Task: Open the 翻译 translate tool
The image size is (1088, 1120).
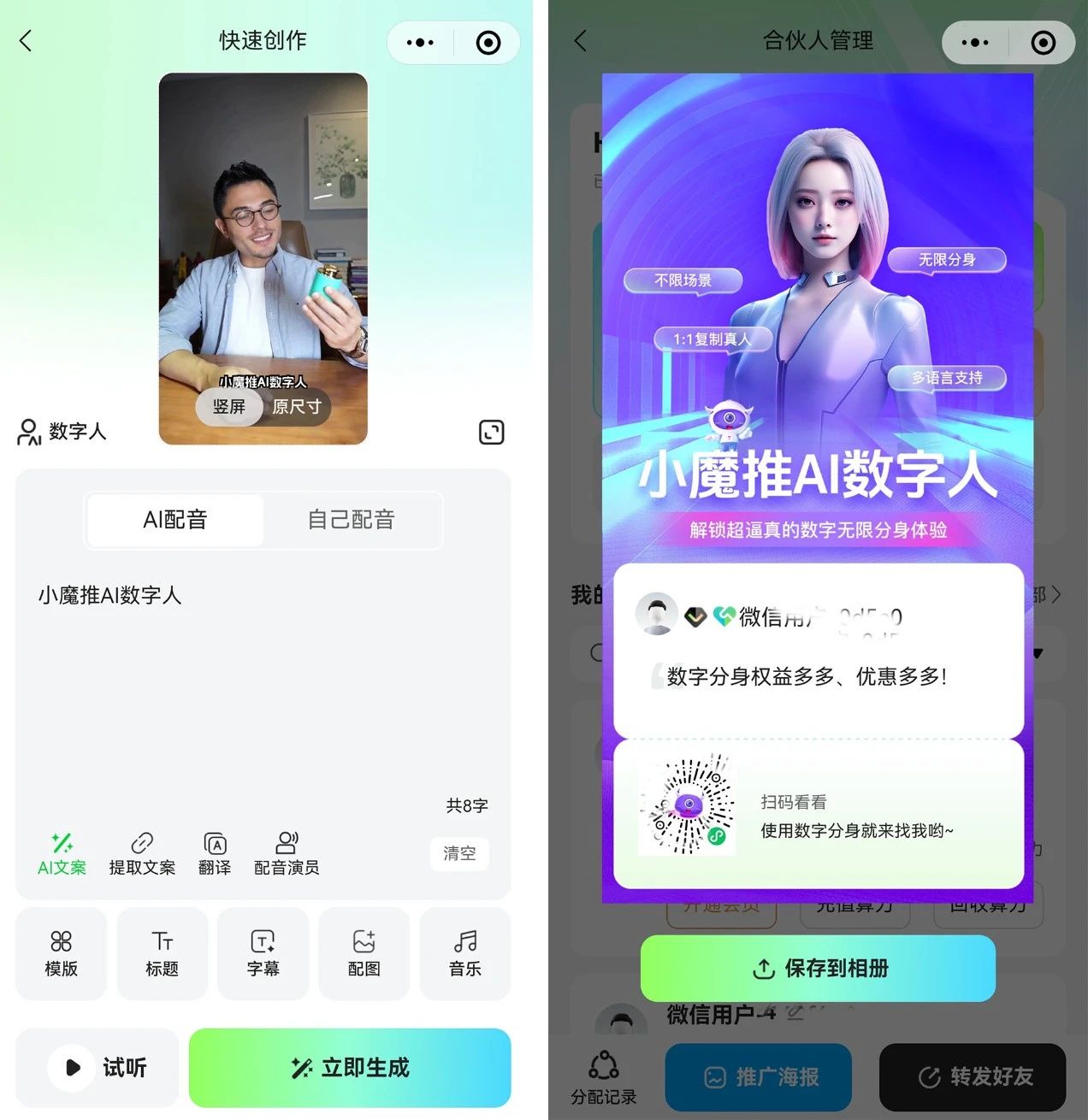Action: tap(215, 853)
